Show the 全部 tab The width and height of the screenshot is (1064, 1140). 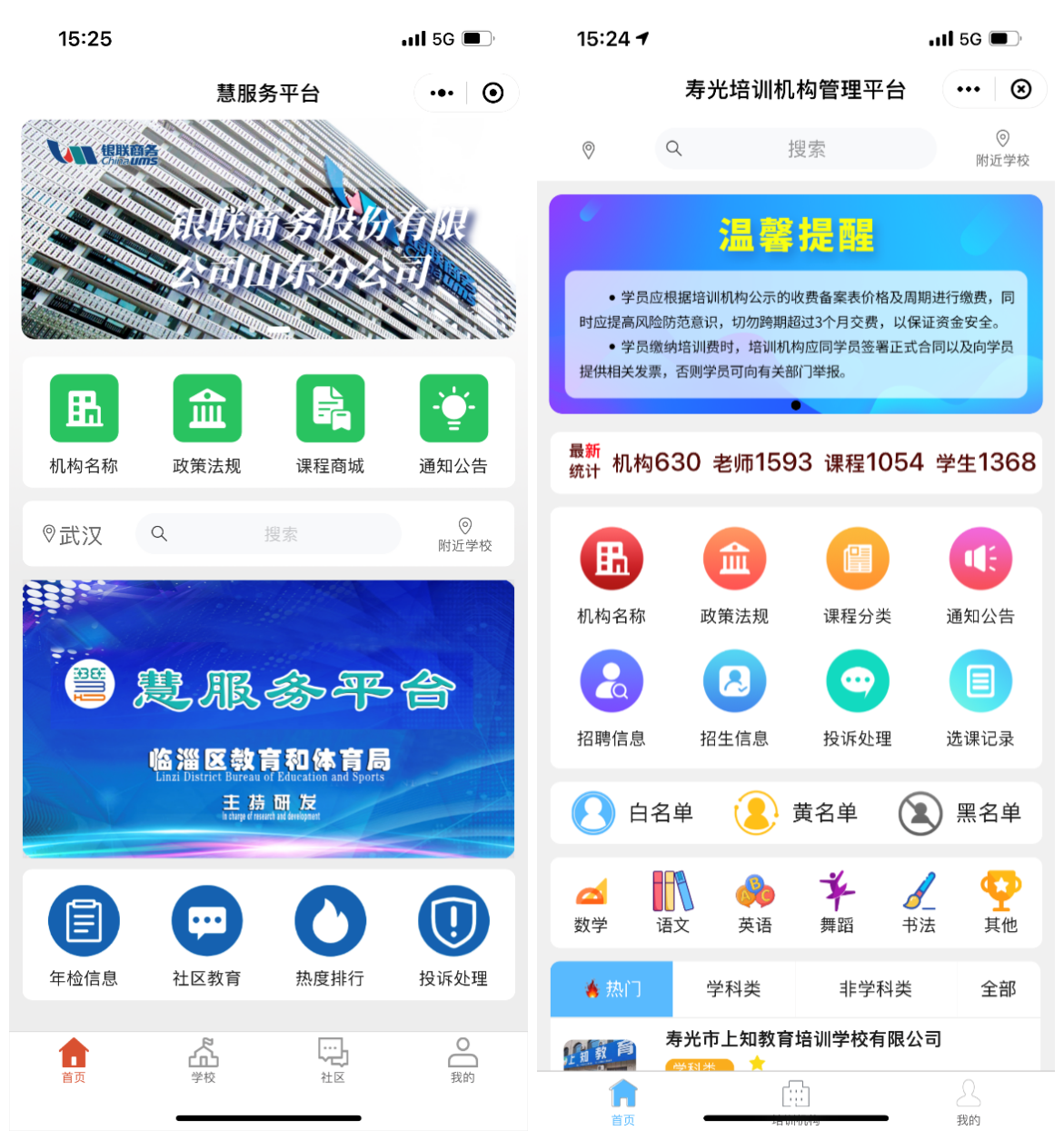[x=998, y=989]
